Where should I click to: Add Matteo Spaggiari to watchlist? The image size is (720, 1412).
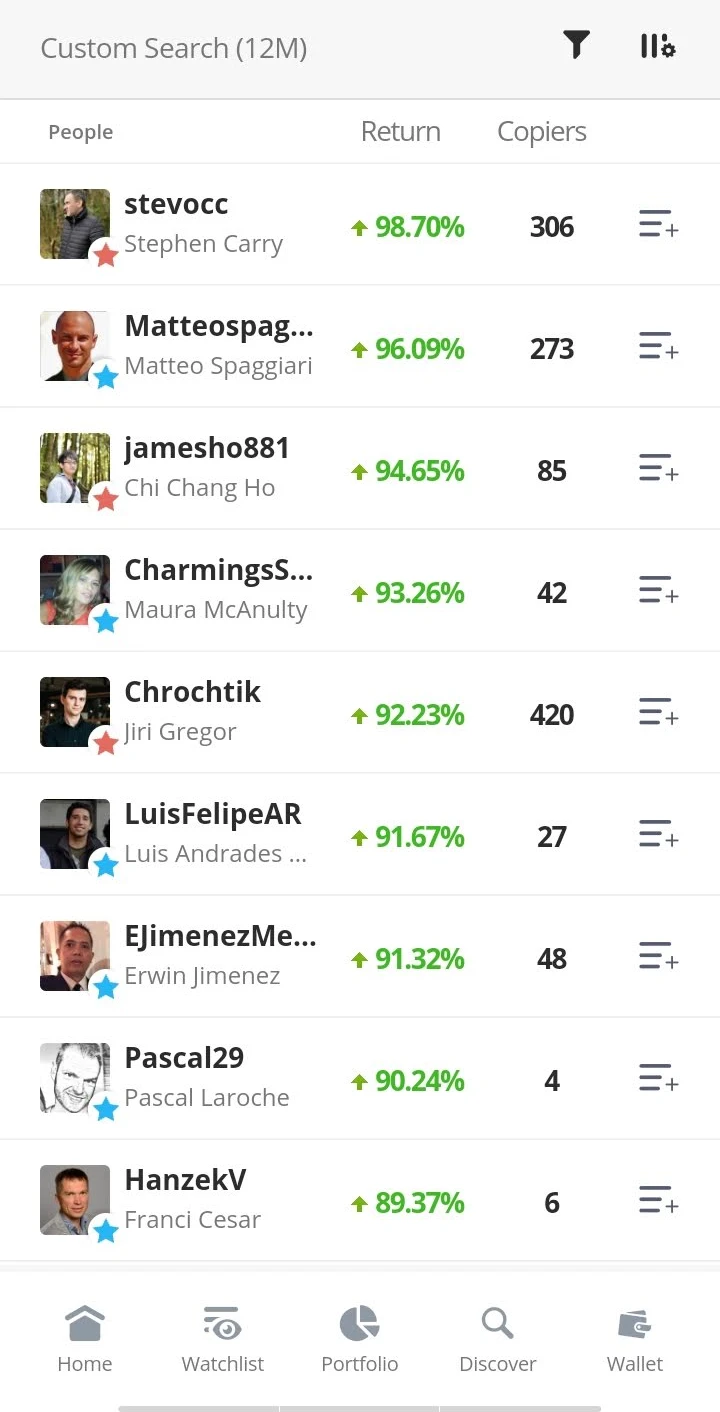[658, 348]
